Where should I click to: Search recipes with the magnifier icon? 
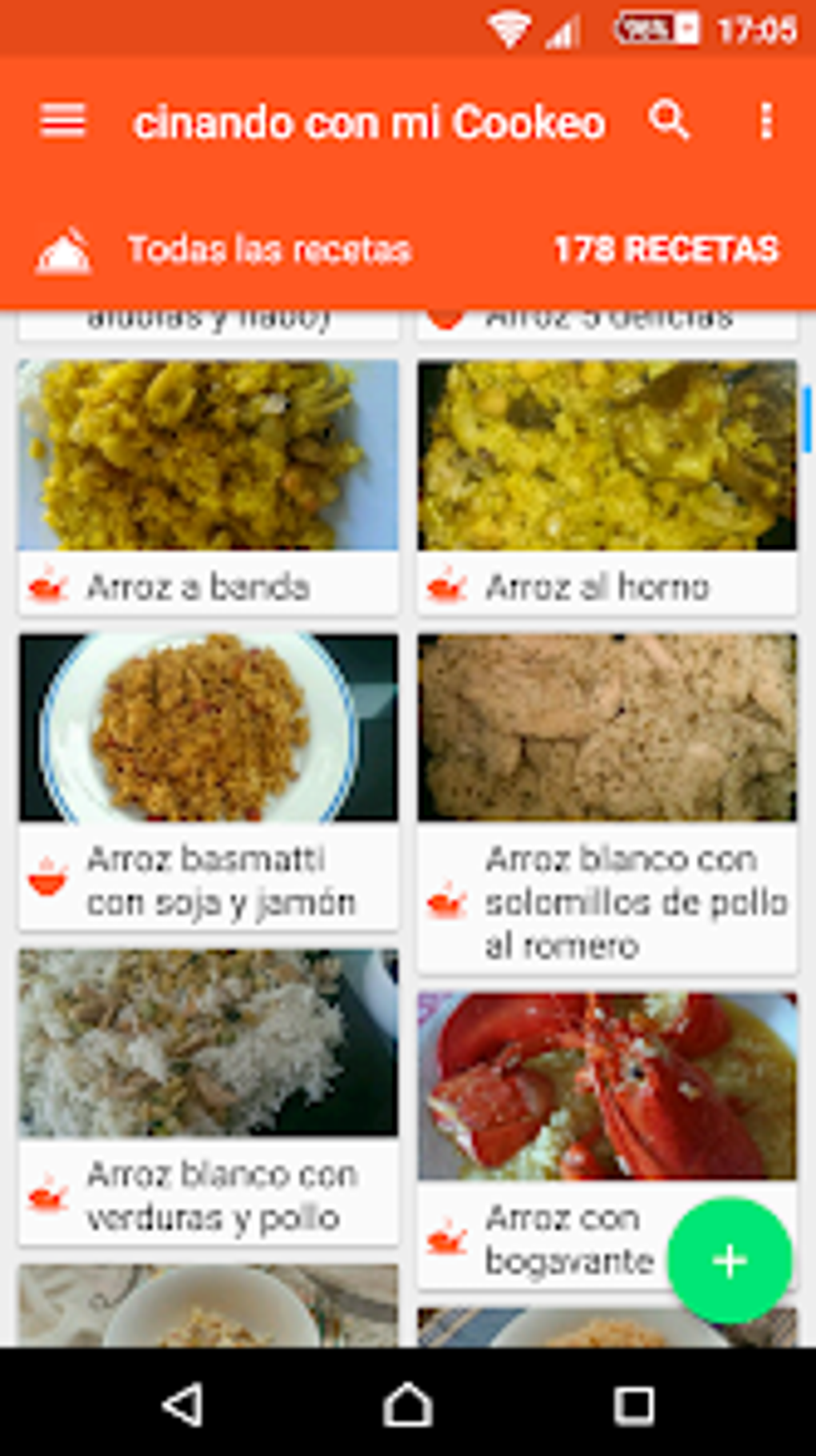(x=668, y=122)
